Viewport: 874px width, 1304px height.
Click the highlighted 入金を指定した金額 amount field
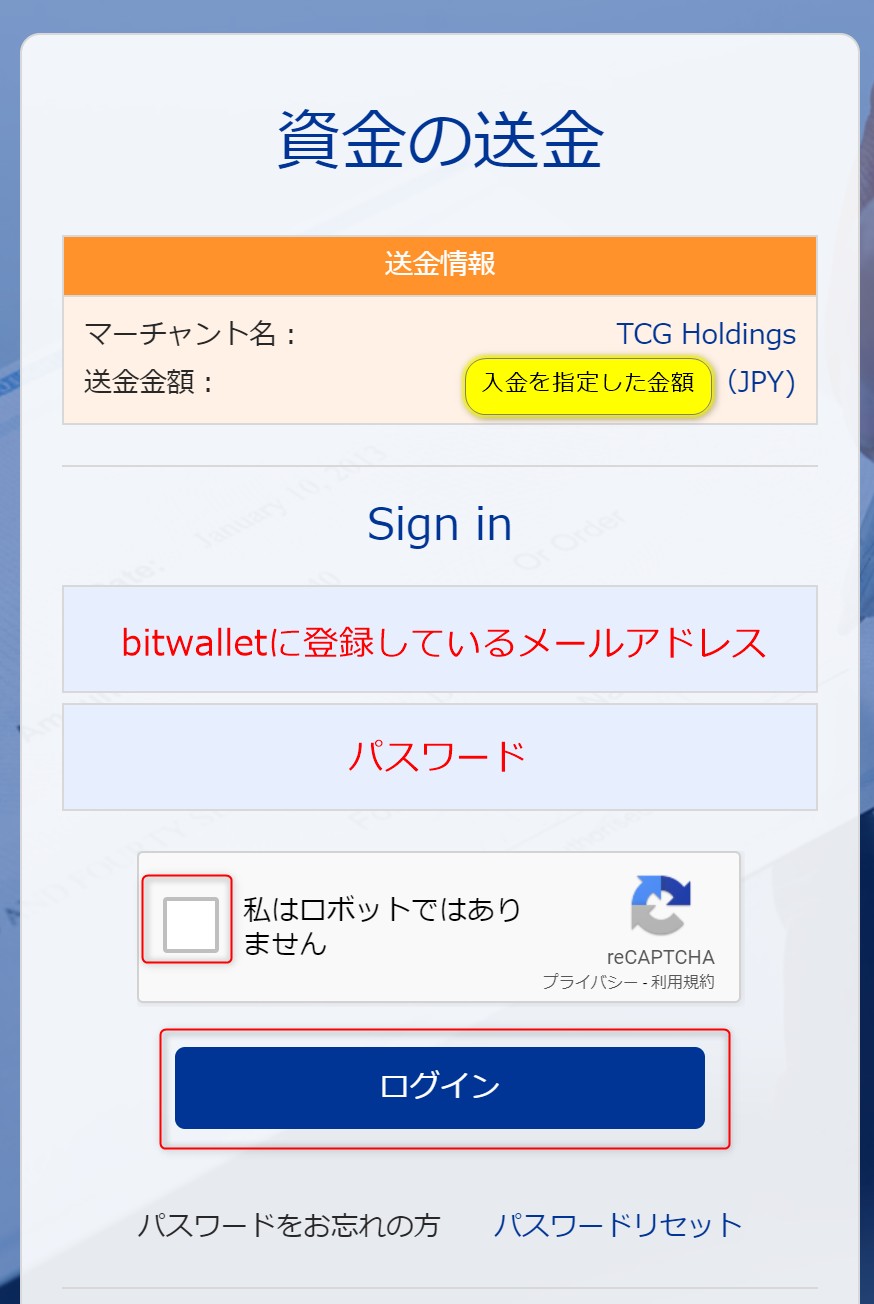pyautogui.click(x=588, y=384)
